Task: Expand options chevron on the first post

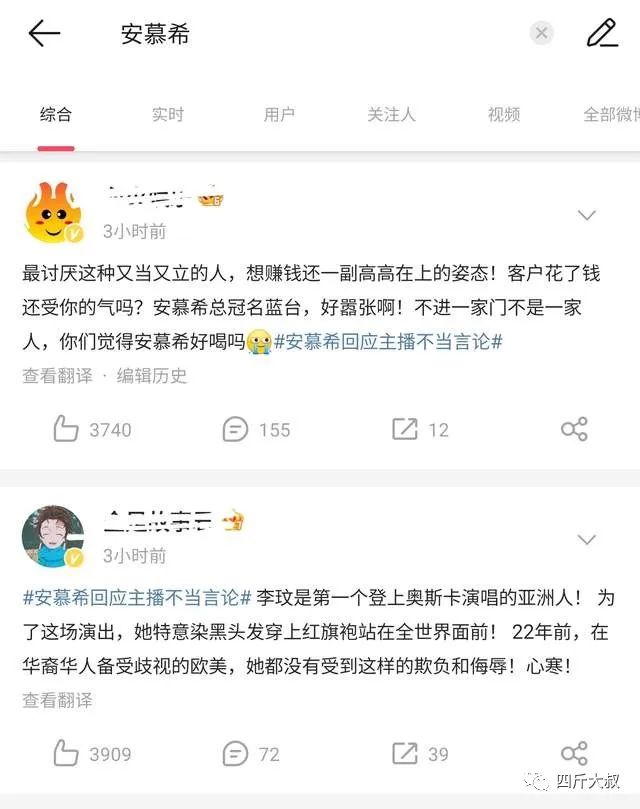Action: click(587, 215)
